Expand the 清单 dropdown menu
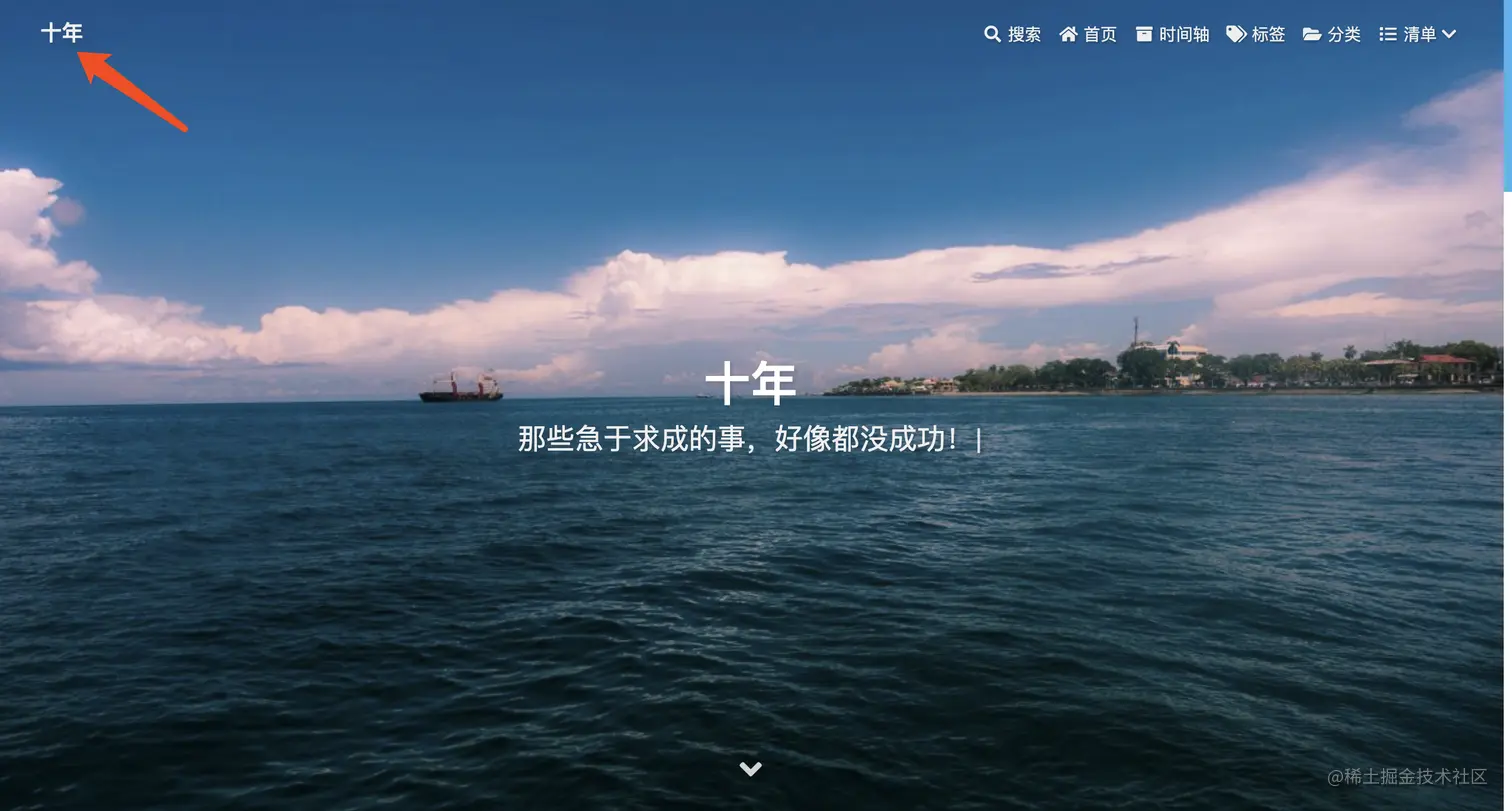The width and height of the screenshot is (1512, 811). click(x=1417, y=34)
